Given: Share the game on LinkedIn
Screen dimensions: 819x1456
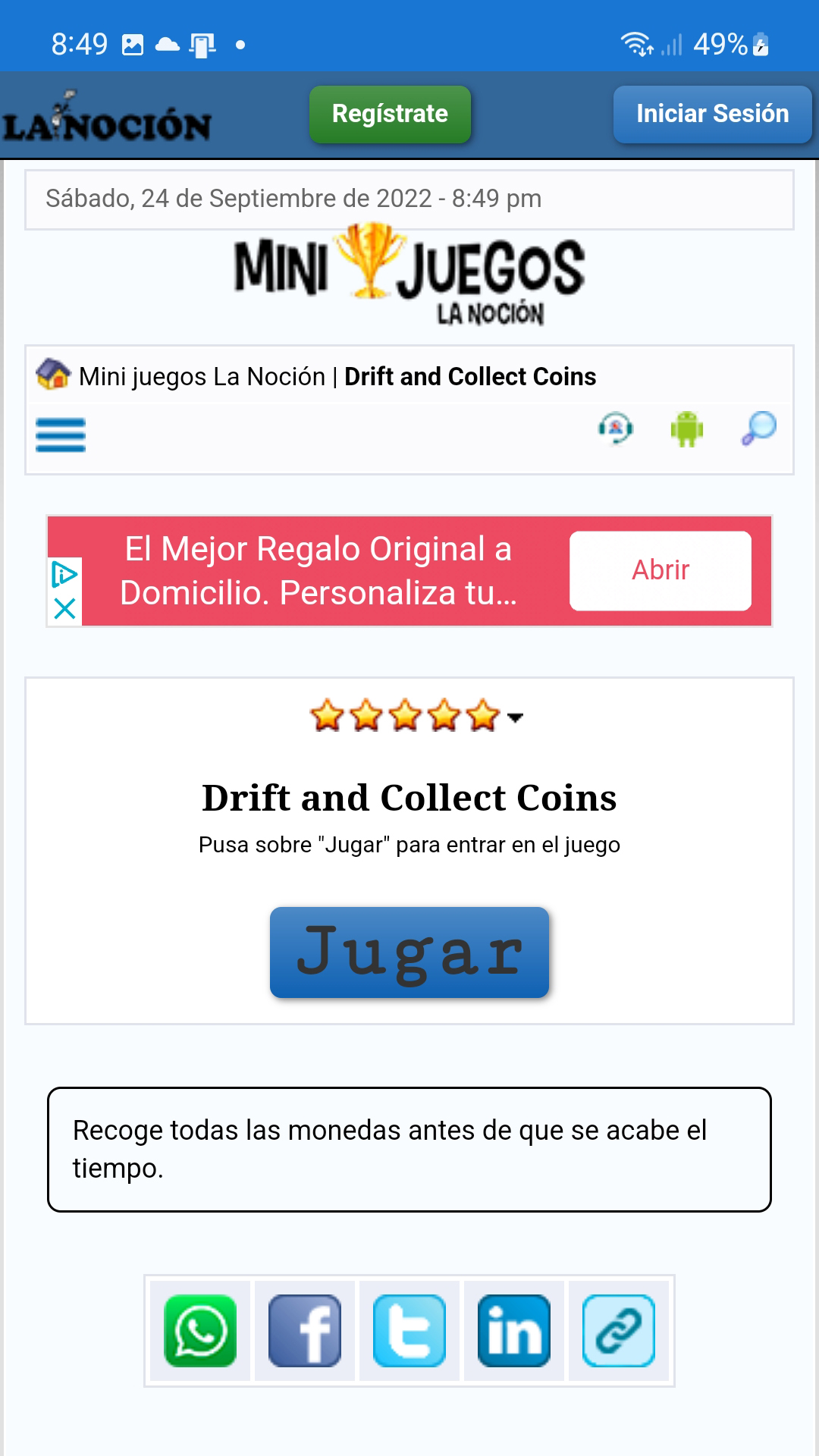Looking at the screenshot, I should tap(514, 1331).
